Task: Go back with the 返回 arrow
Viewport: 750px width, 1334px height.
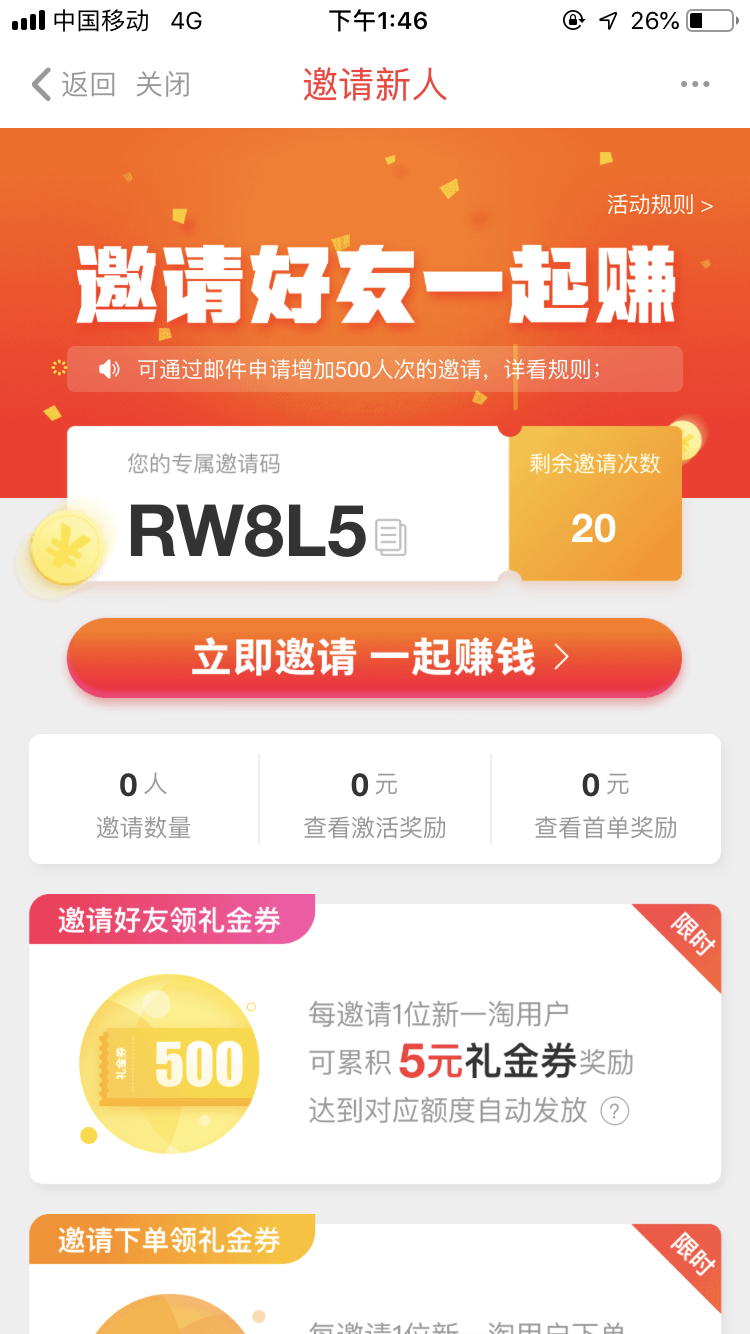Action: [73, 85]
